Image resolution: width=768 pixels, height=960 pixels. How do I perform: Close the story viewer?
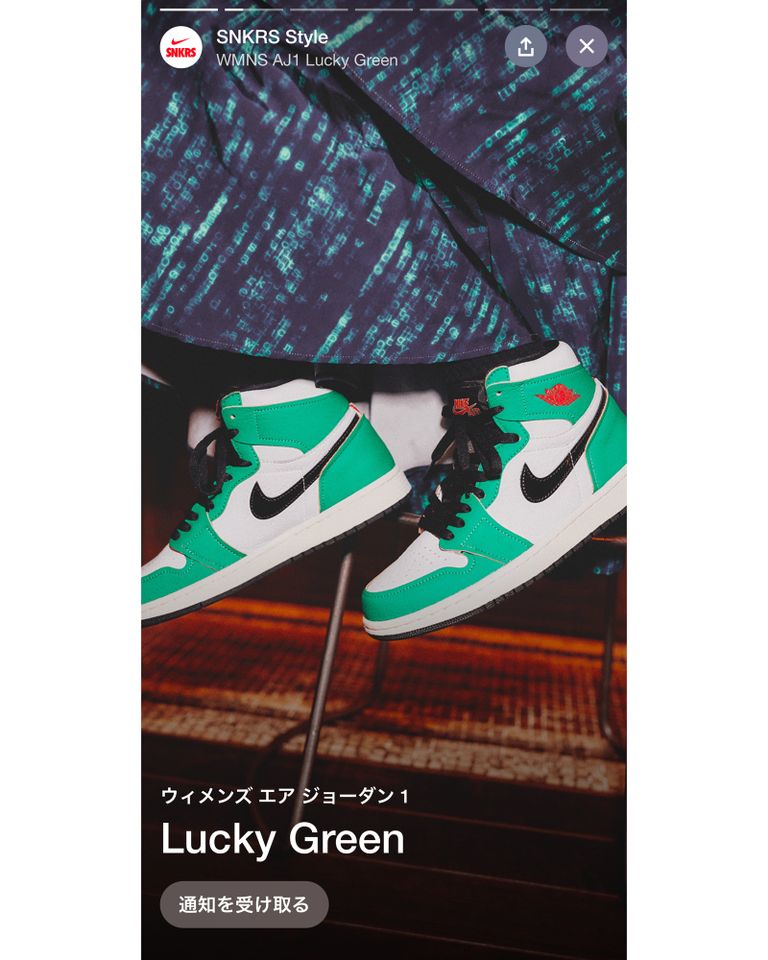[587, 46]
